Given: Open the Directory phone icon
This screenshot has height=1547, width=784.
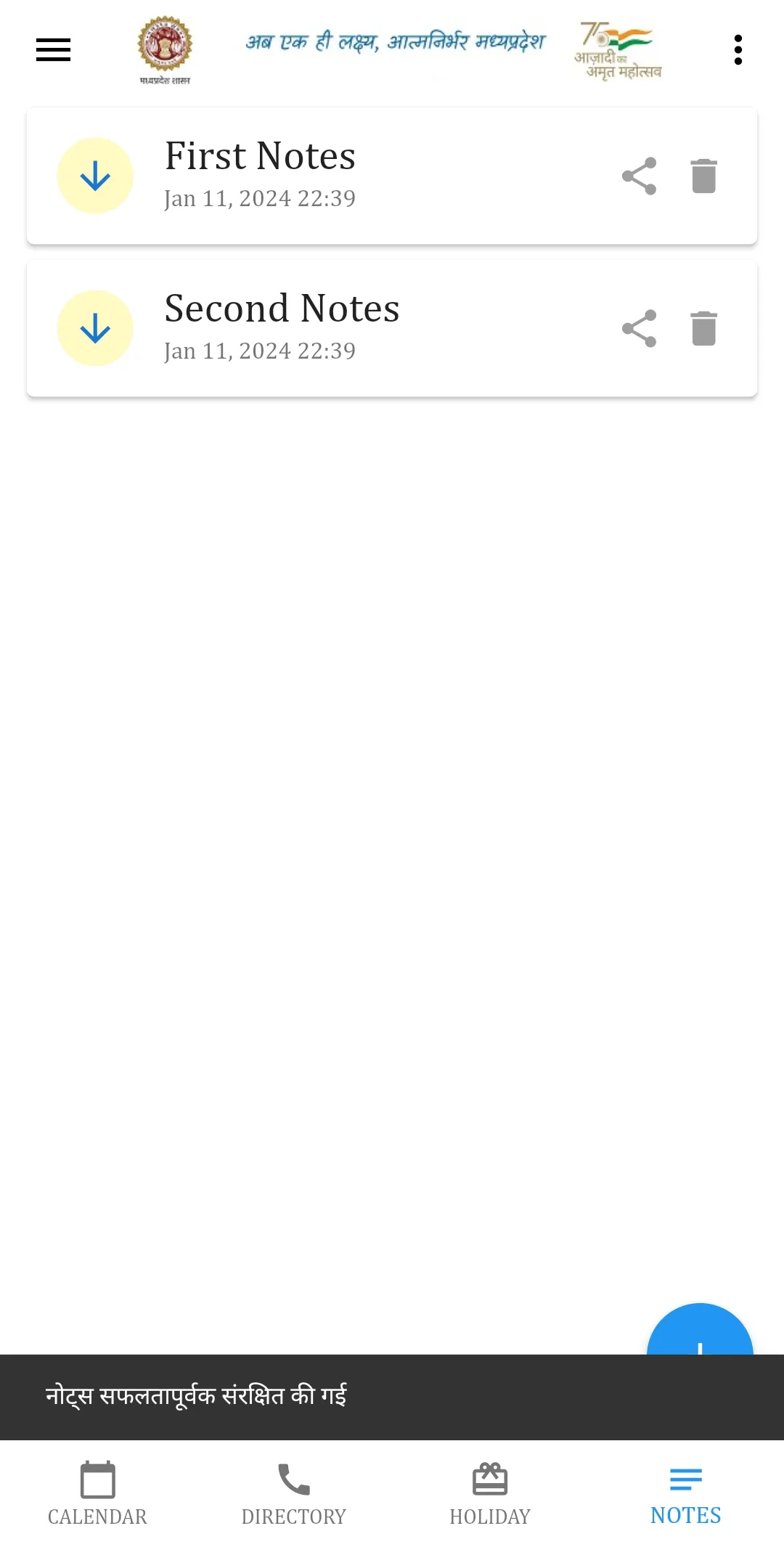Looking at the screenshot, I should point(293,1479).
